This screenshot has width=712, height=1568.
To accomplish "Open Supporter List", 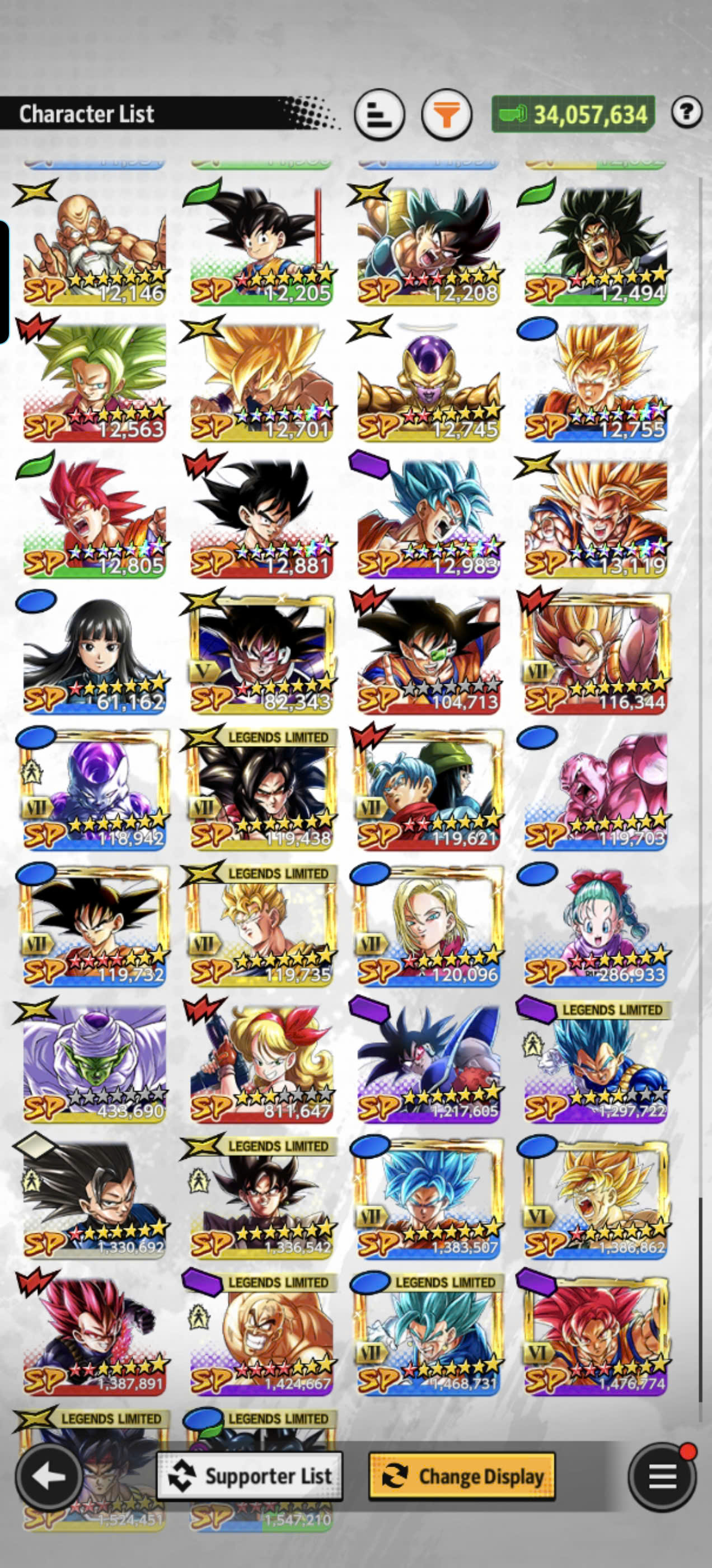I will pyautogui.click(x=250, y=1476).
